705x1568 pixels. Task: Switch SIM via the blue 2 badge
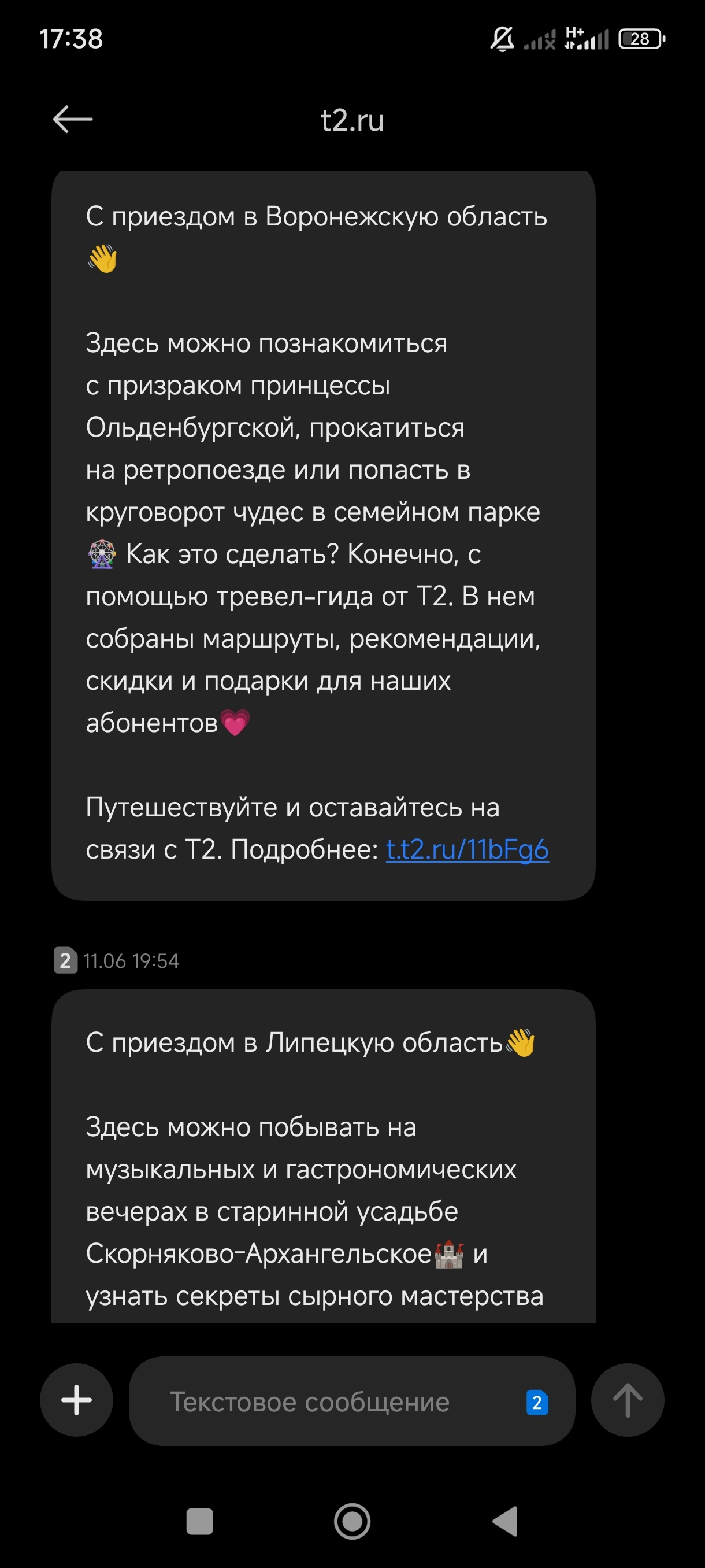536,1403
